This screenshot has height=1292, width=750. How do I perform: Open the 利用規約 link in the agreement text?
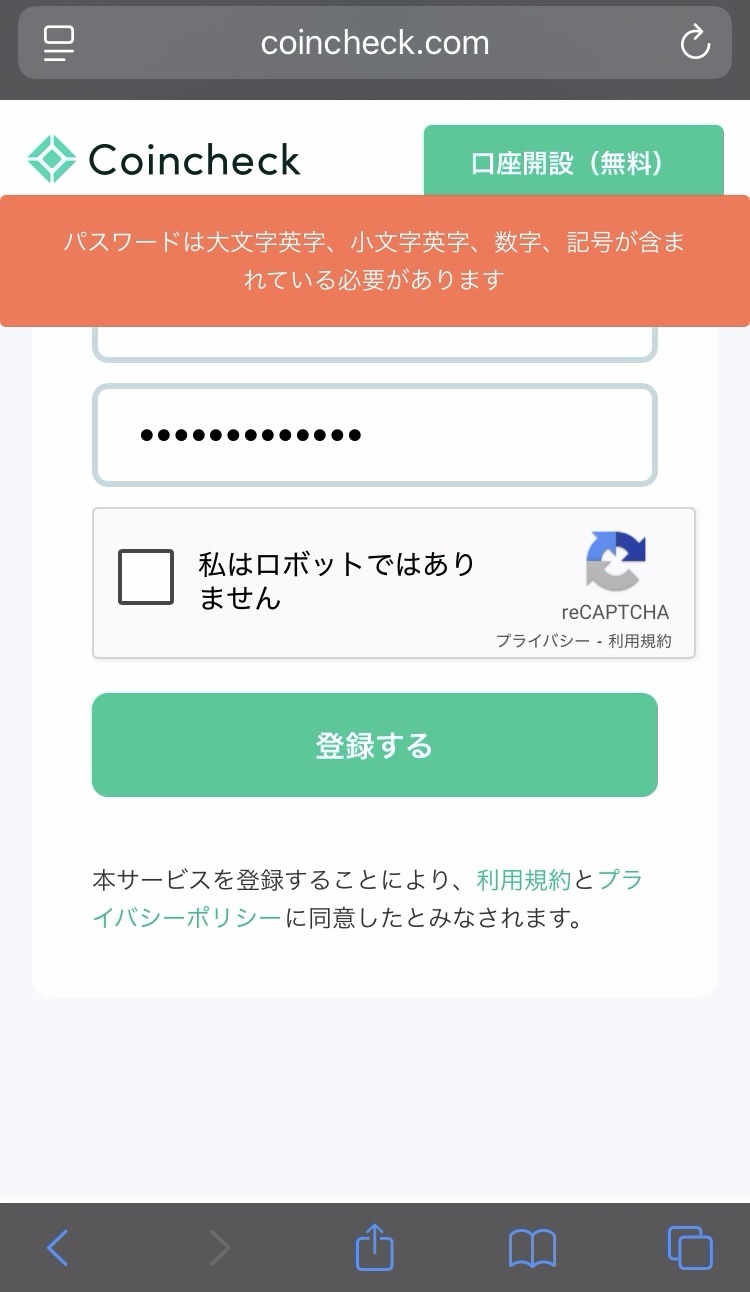(523, 880)
